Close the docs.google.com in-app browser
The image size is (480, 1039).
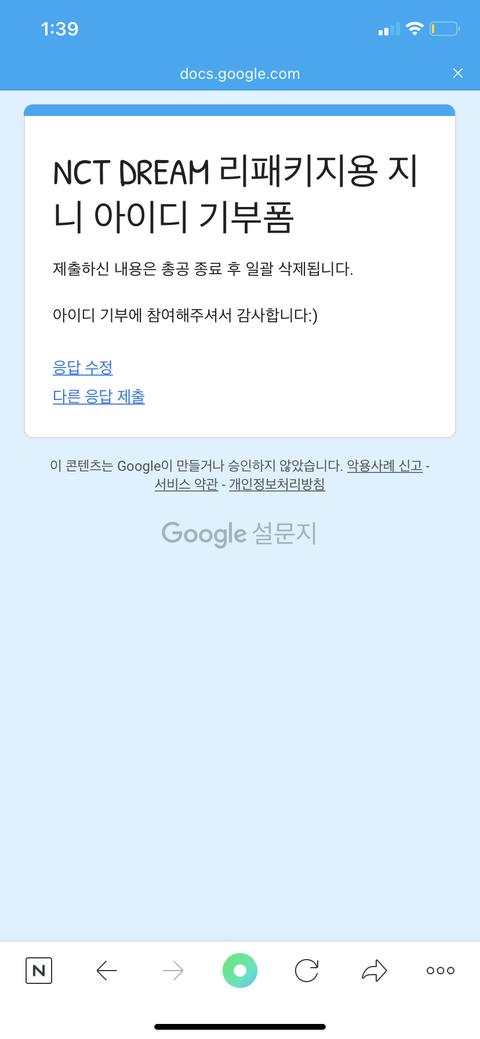(457, 73)
